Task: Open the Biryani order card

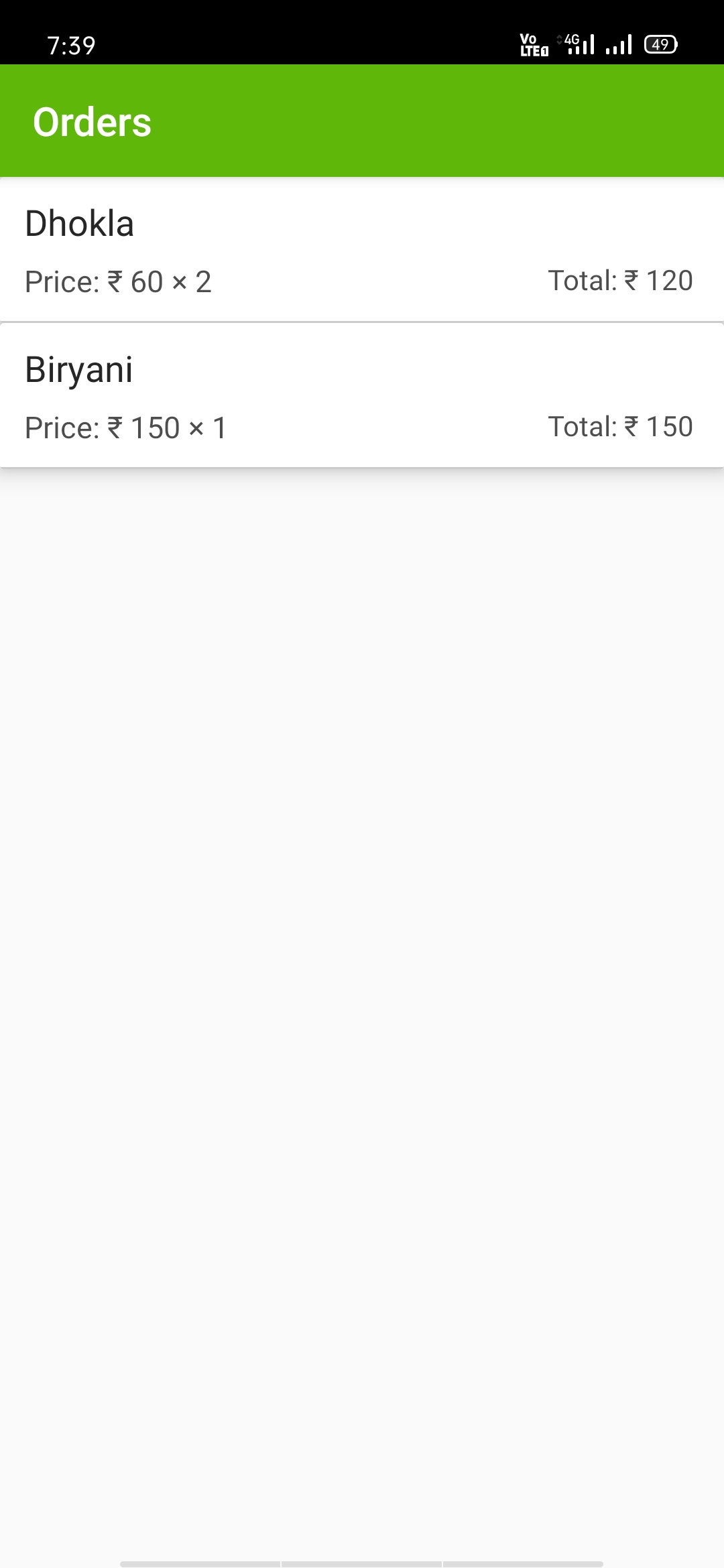Action: [x=362, y=395]
